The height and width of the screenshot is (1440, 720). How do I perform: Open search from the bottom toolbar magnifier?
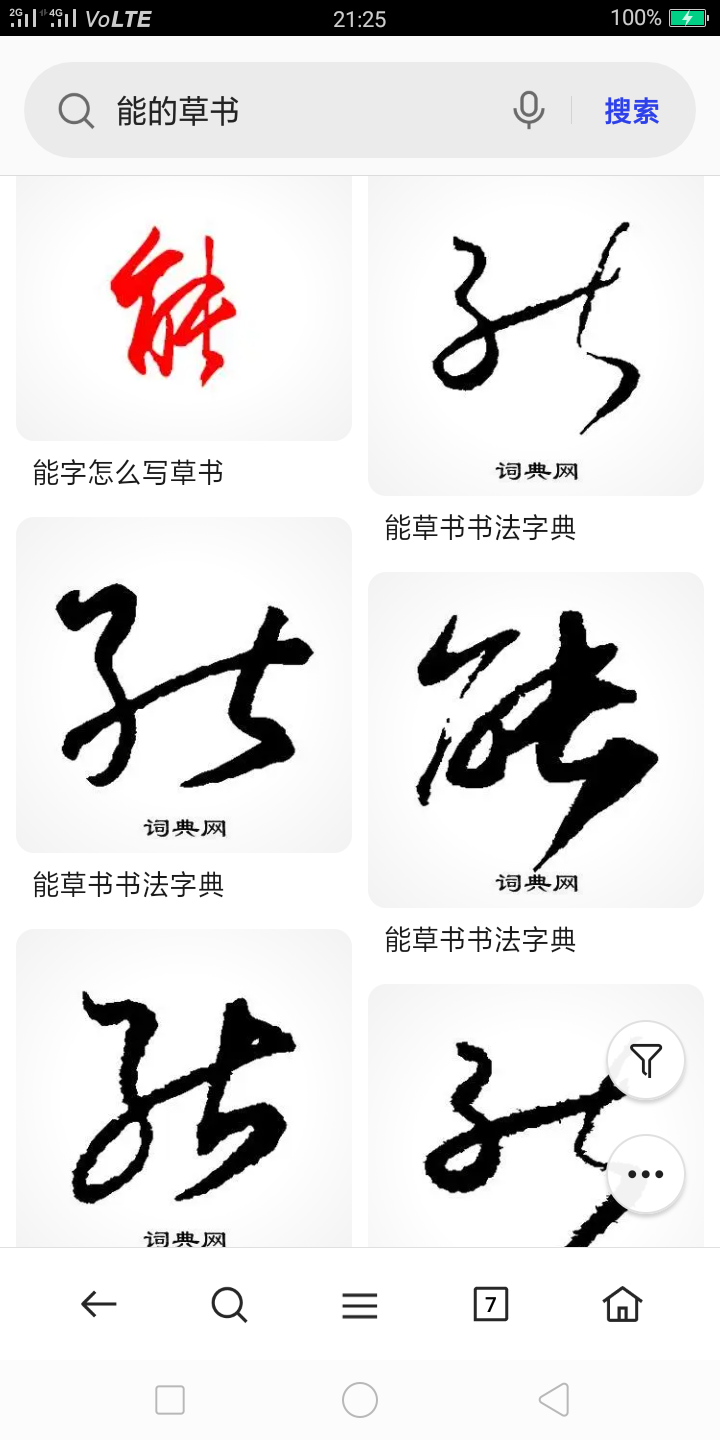pos(229,1304)
